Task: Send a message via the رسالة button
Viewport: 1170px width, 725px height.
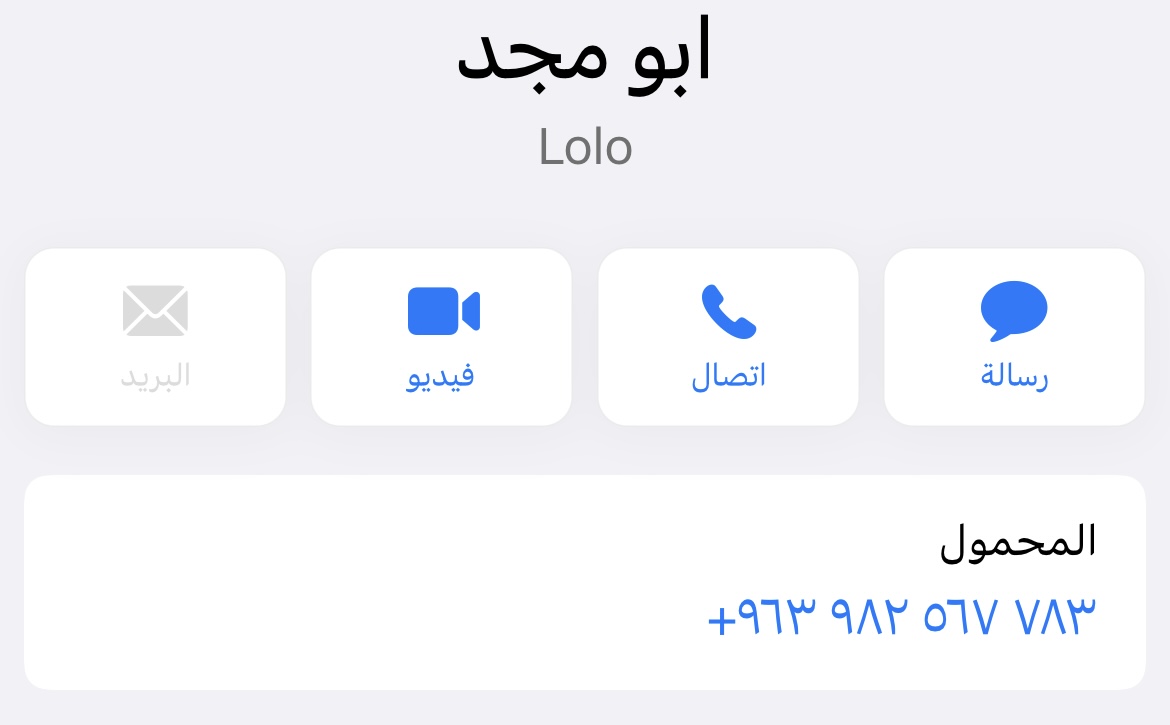Action: 1014,337
